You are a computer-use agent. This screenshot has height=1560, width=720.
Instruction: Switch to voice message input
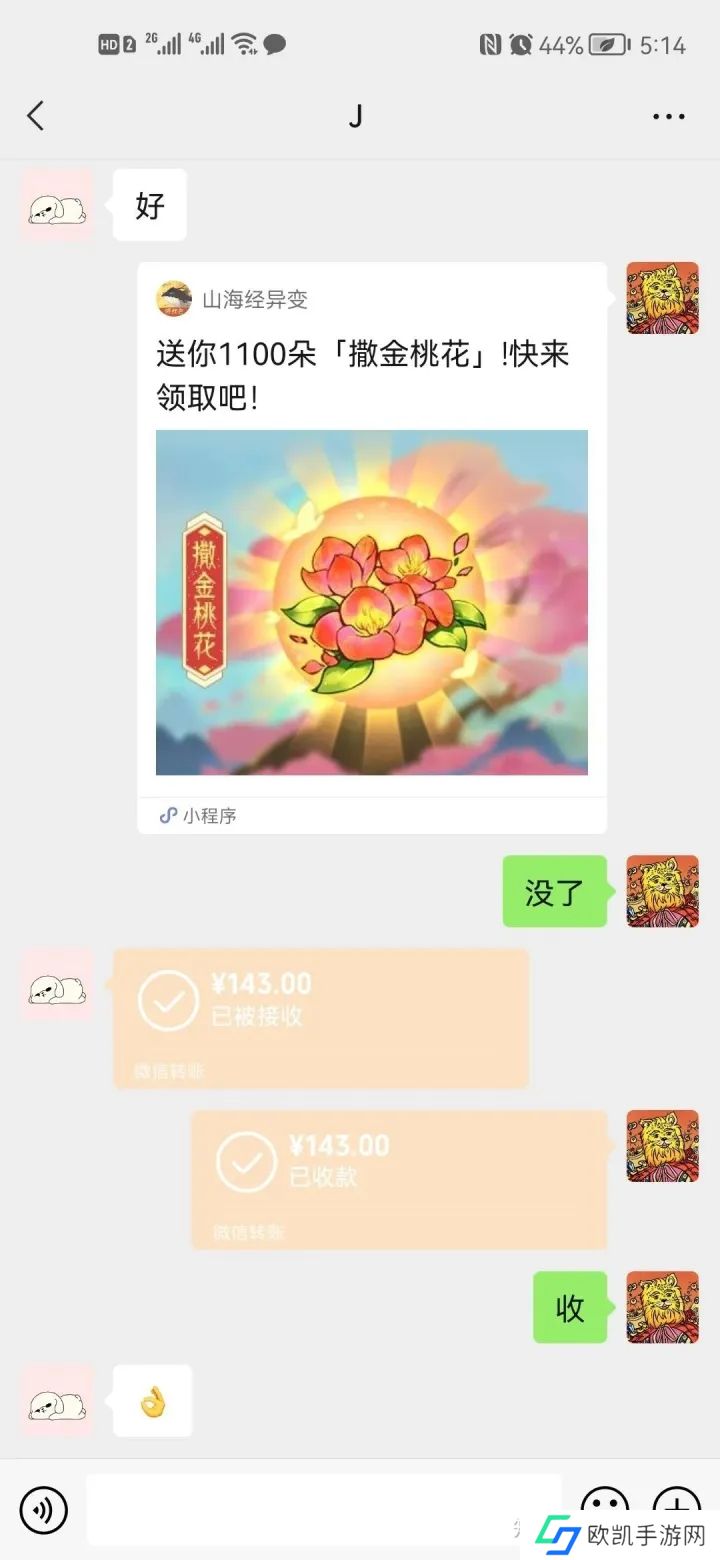click(43, 1509)
